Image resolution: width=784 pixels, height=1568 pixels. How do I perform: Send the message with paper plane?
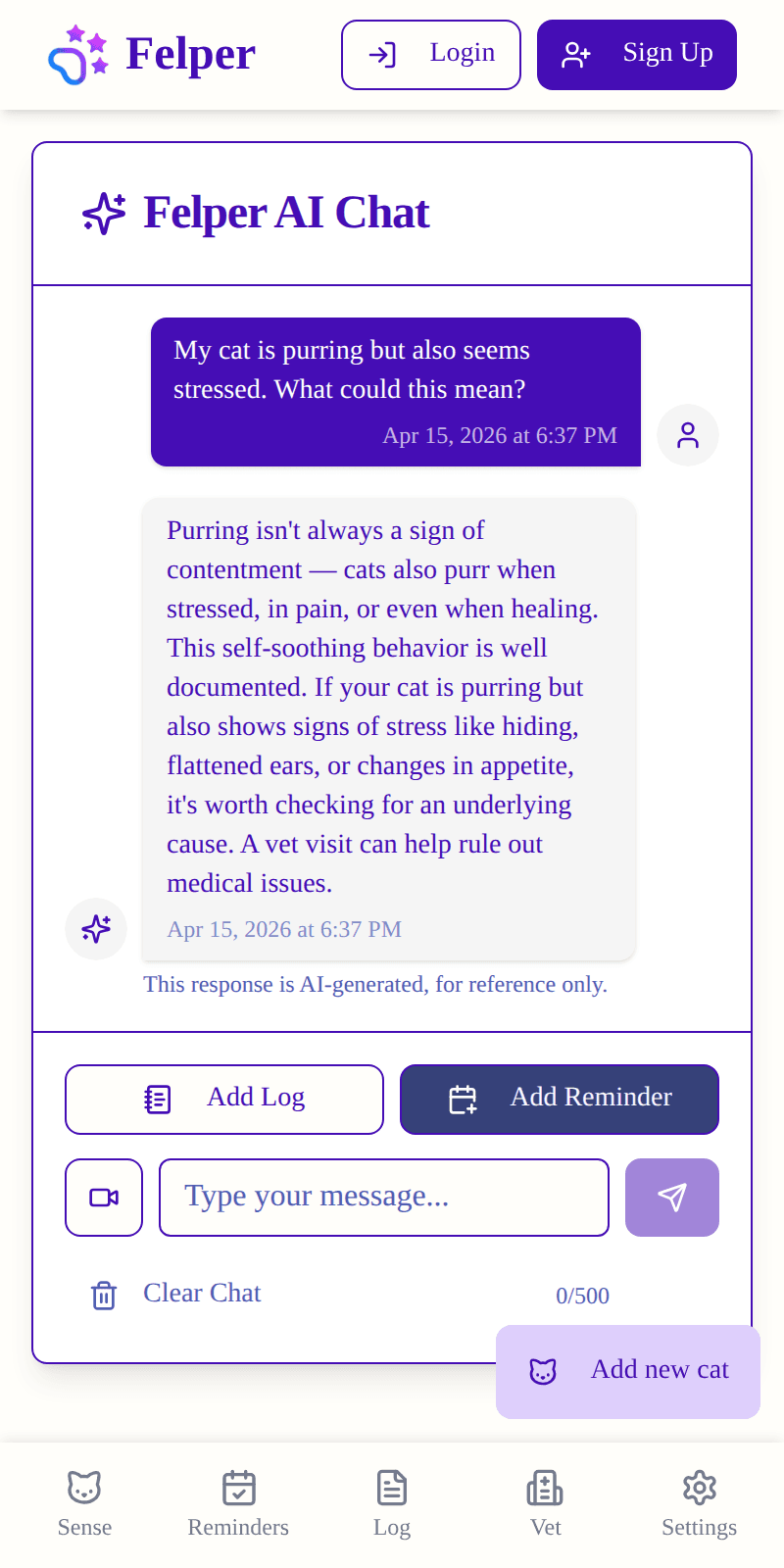coord(672,1198)
